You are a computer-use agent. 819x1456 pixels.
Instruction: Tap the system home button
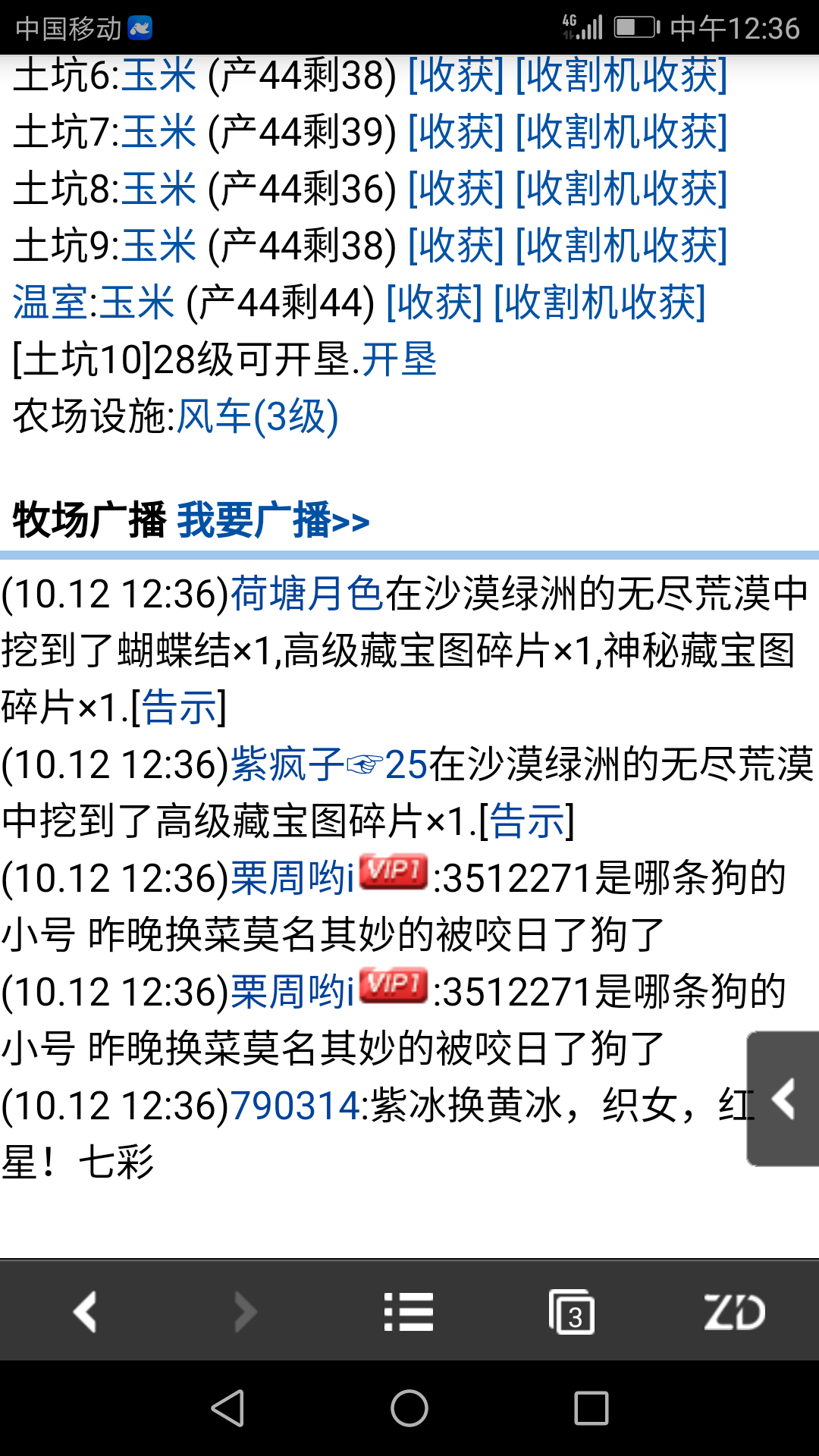point(409,1409)
